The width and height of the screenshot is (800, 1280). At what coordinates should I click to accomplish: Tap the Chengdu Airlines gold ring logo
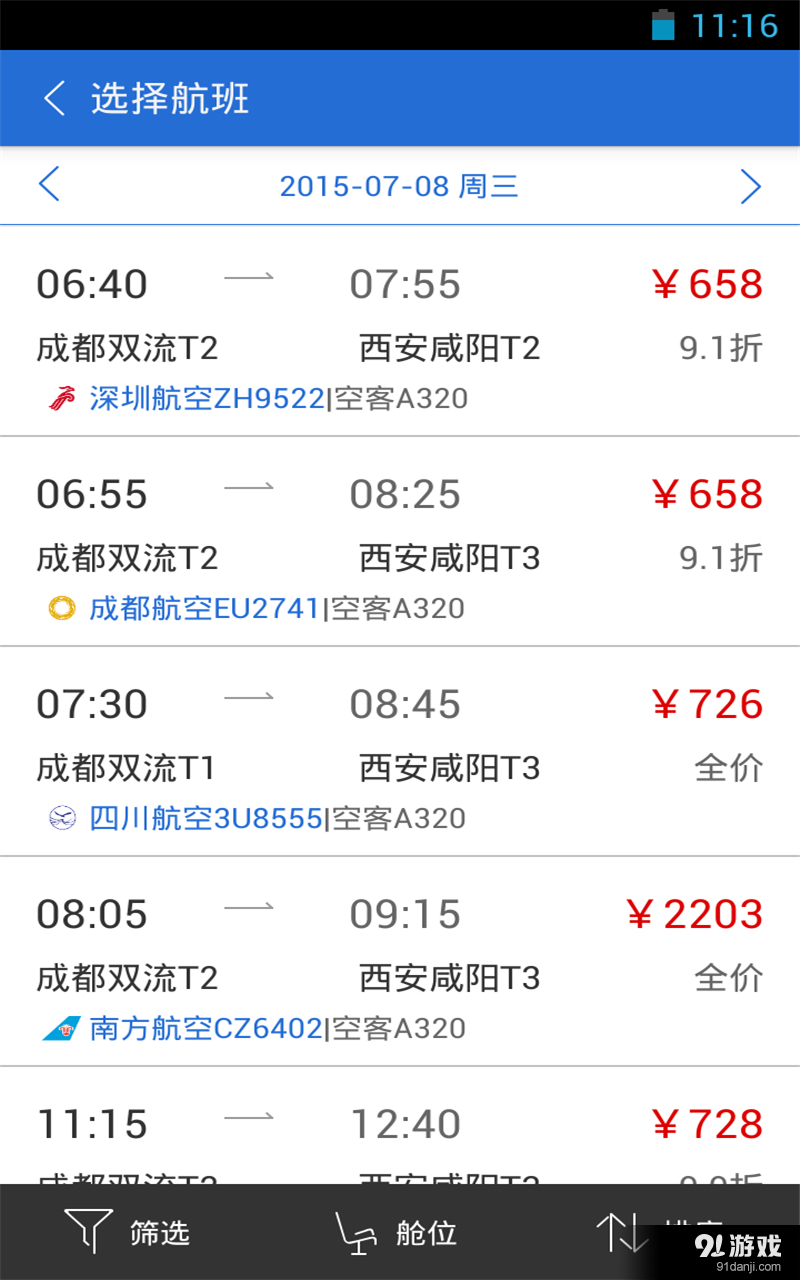pos(62,608)
